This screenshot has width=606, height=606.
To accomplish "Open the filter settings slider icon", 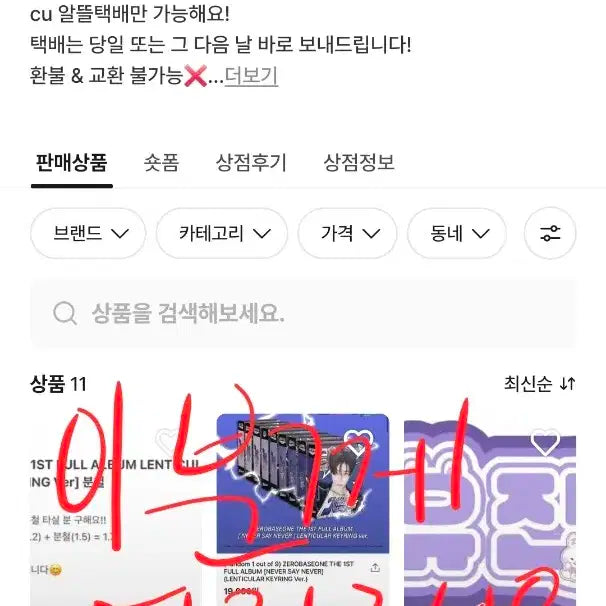I will pyautogui.click(x=550, y=233).
